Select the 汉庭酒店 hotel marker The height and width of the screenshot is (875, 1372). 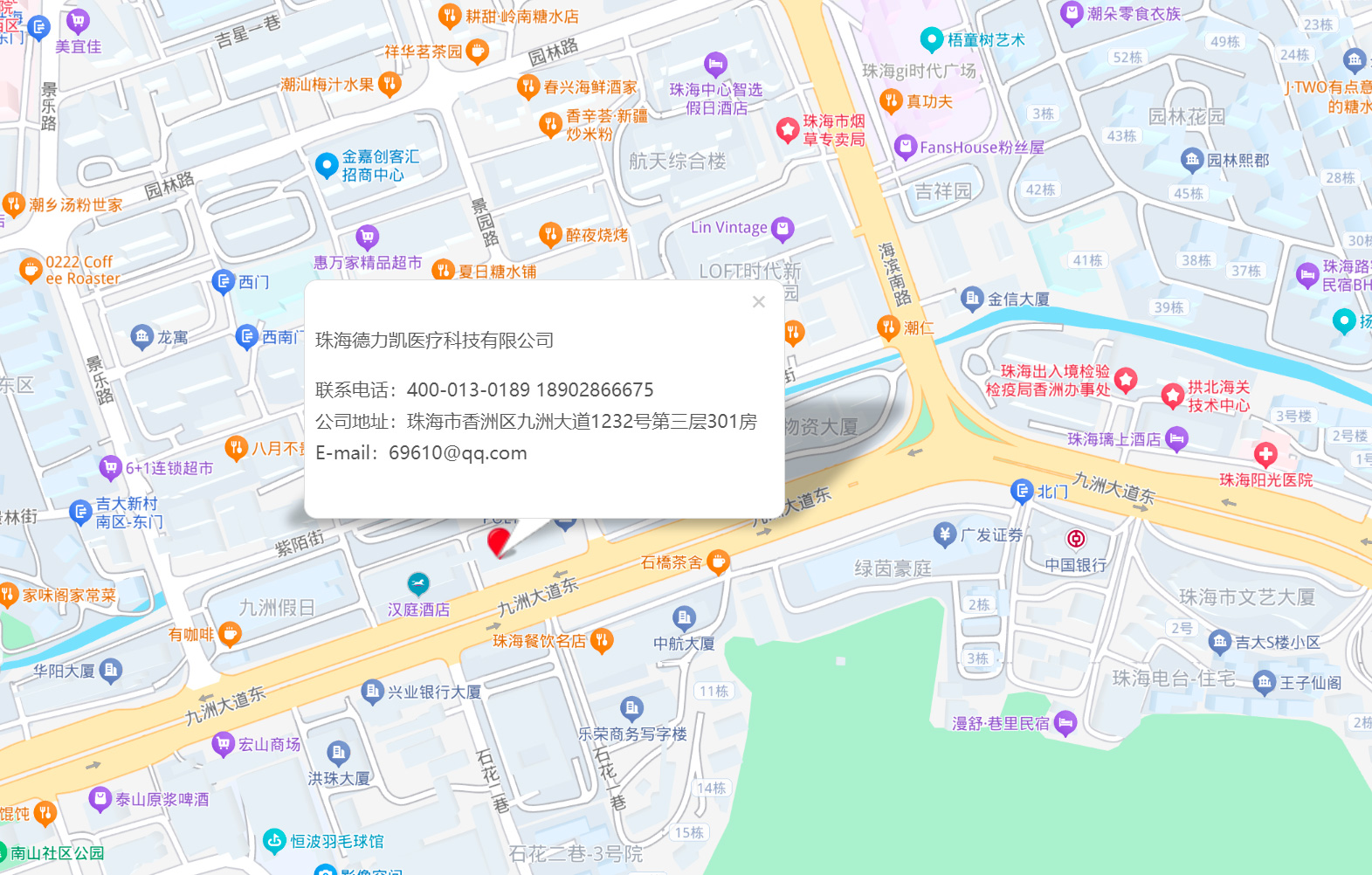coord(418,583)
